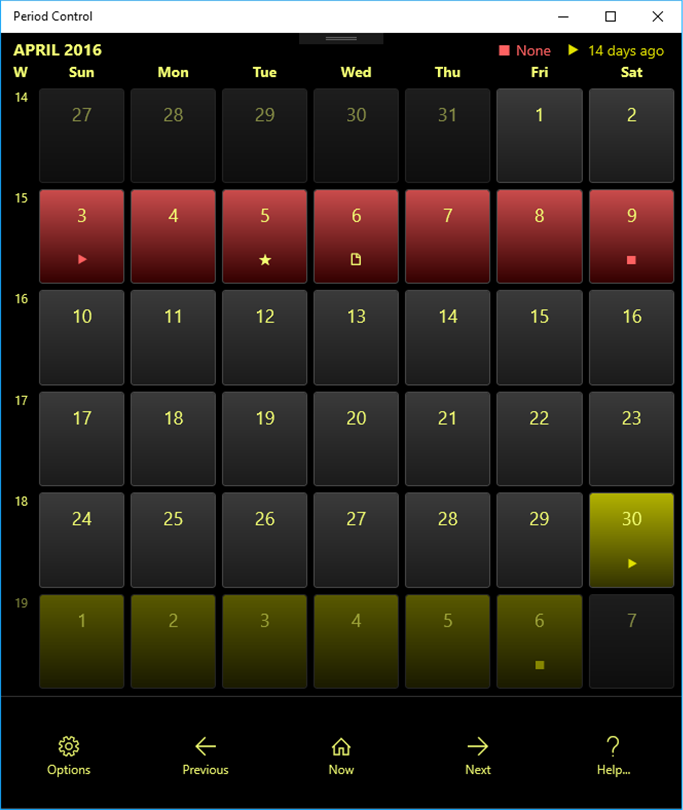Go to the Next month
Image resolution: width=683 pixels, height=810 pixels.
478,755
